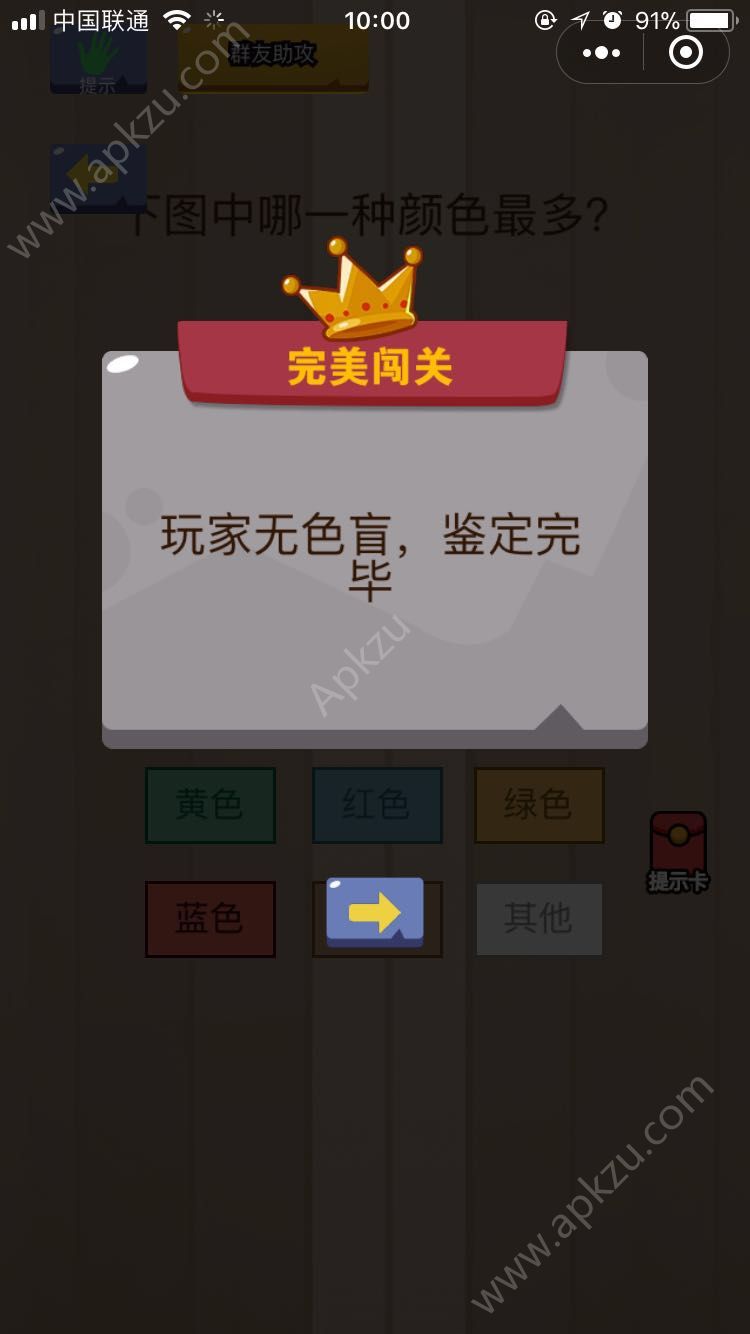Tap the green hand 提示 hint icon

(x=98, y=62)
